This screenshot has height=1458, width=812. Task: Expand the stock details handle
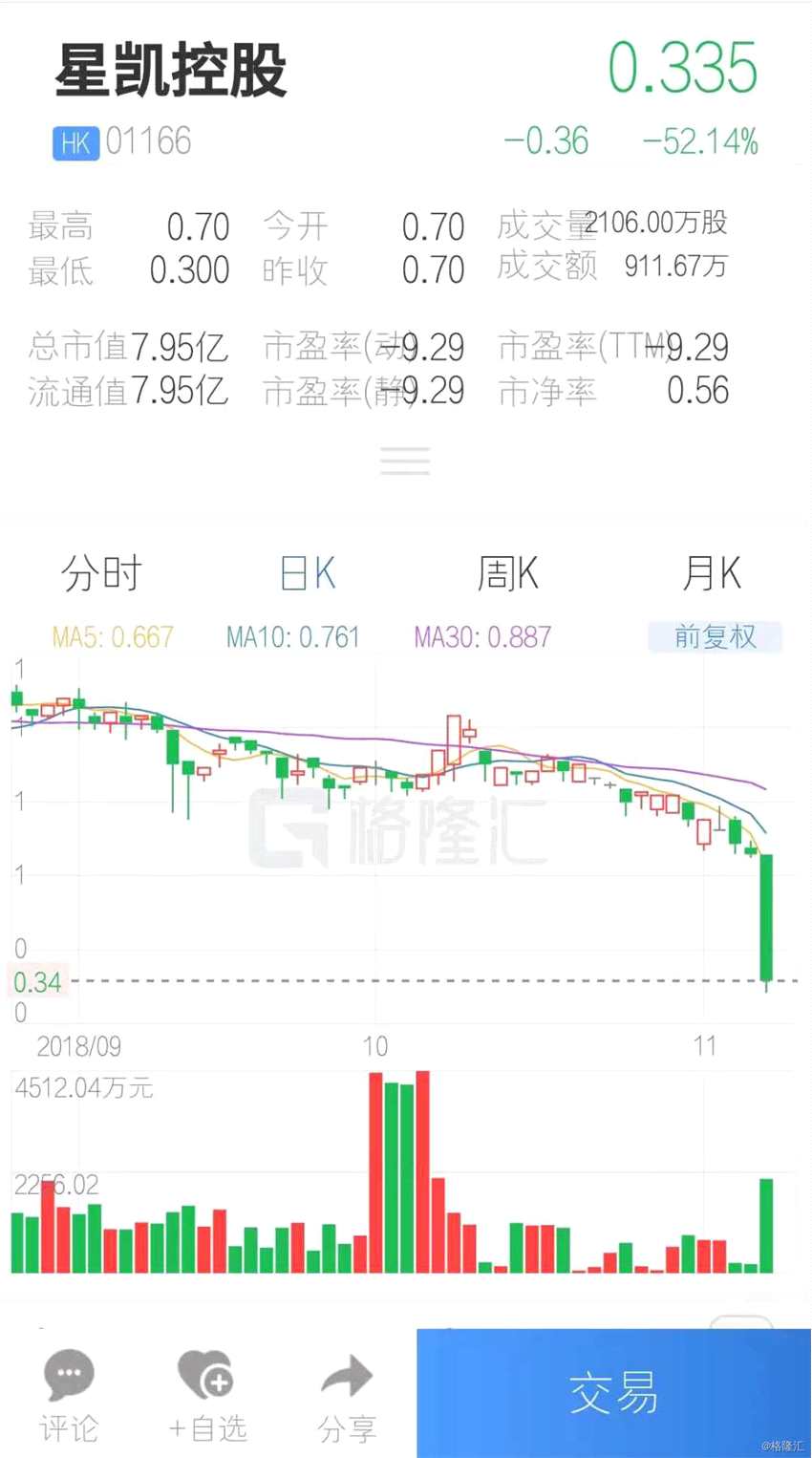point(405,461)
